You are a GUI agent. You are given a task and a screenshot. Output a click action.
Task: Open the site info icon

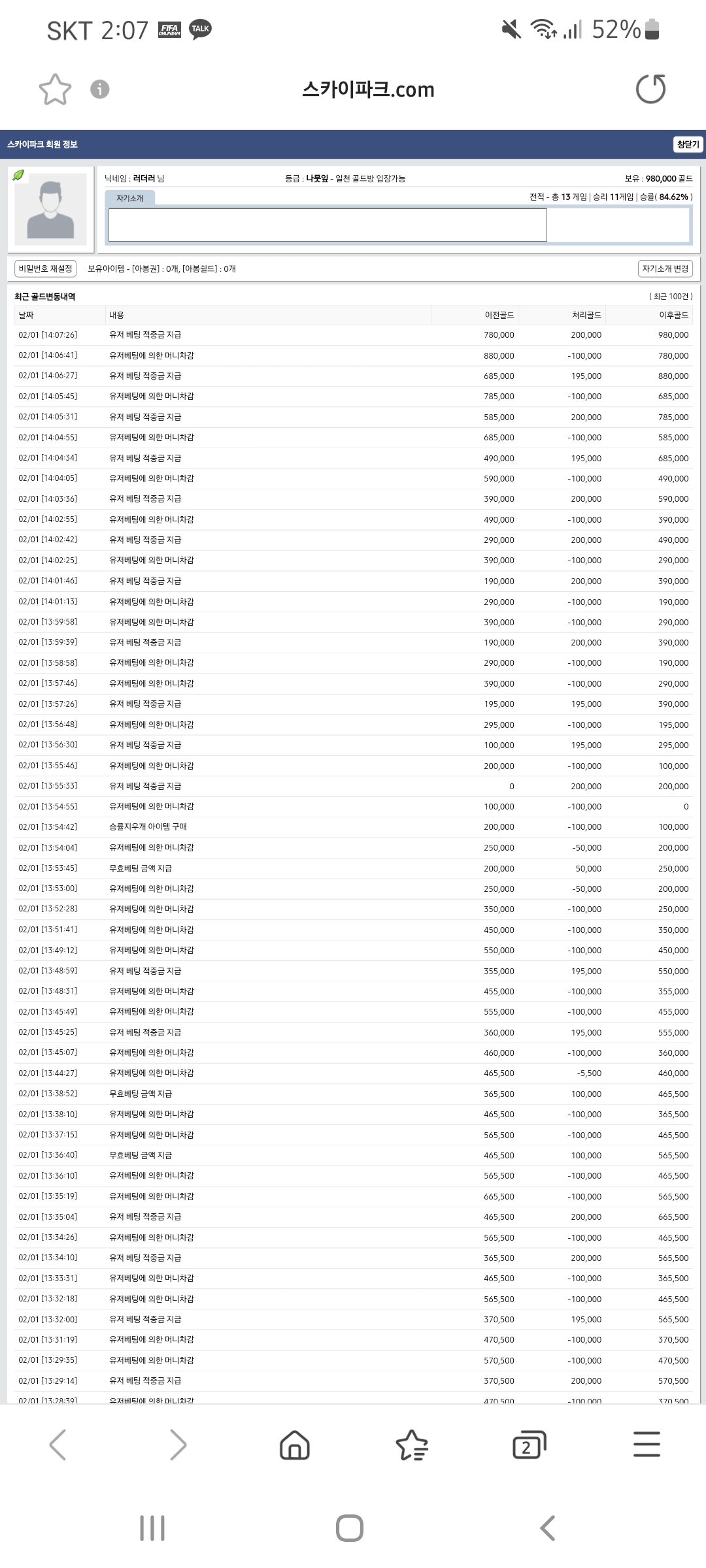(x=99, y=90)
